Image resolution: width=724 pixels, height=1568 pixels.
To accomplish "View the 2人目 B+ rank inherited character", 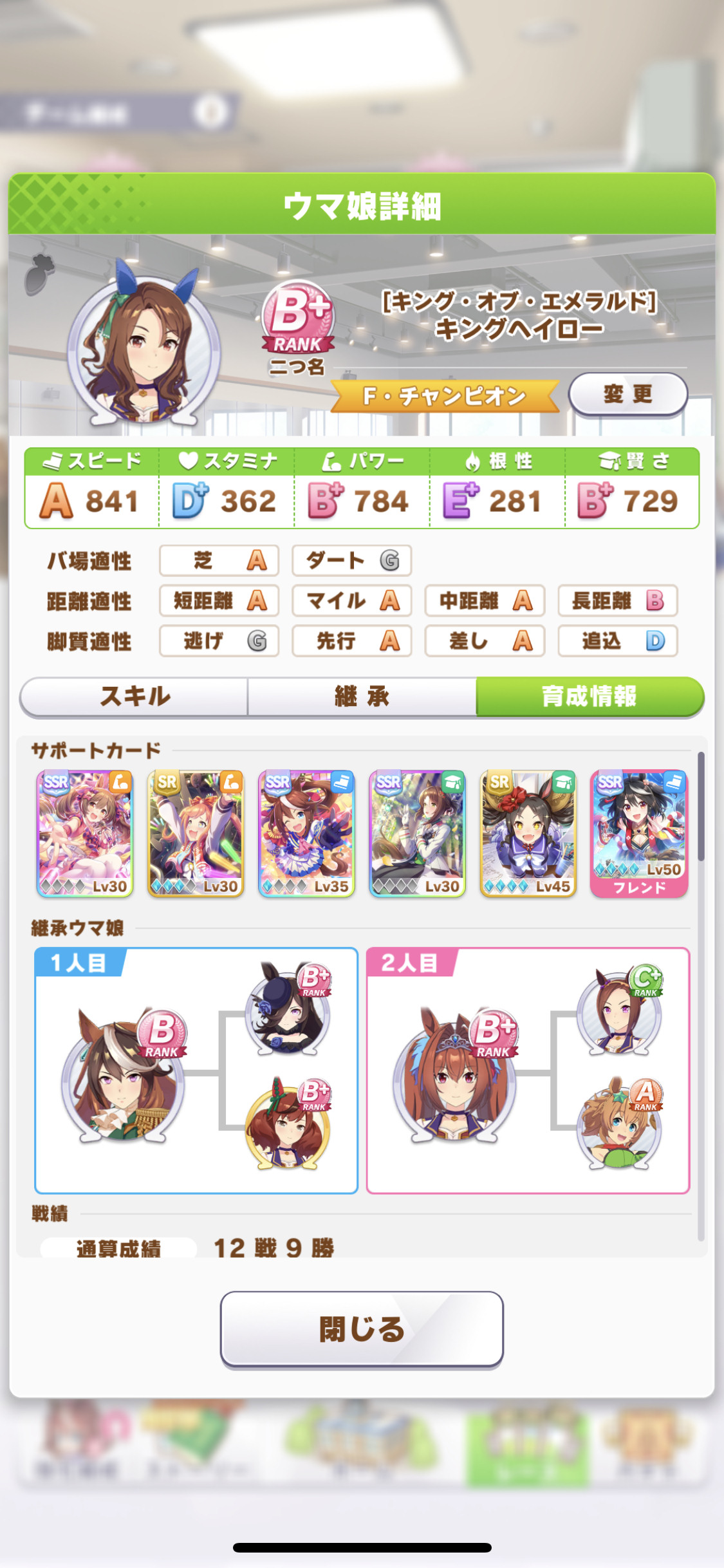I will 455,1075.
